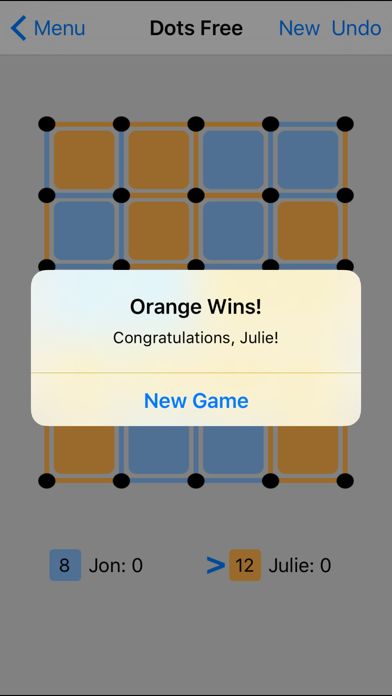Go back to the Menu
Viewport: 392px width, 696px height.
coord(48,28)
